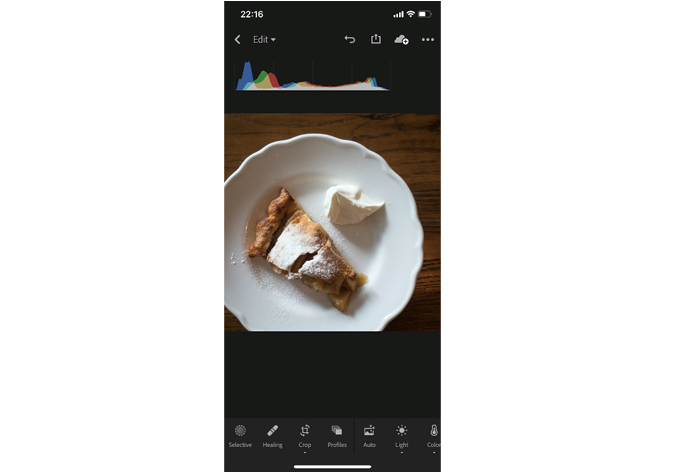Open the Selective edits tool
The height and width of the screenshot is (472, 685).
(240, 435)
